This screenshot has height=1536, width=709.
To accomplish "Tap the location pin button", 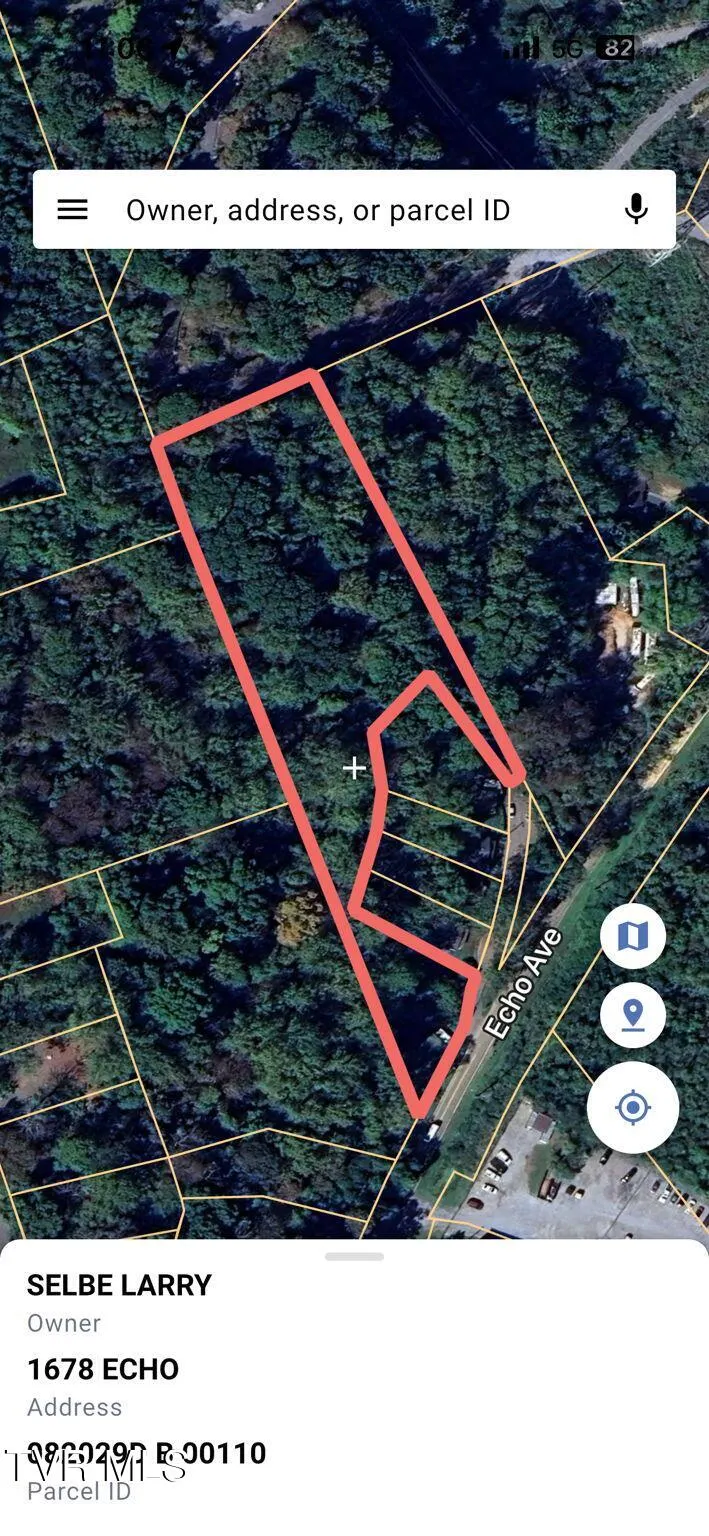I will pyautogui.click(x=633, y=1015).
